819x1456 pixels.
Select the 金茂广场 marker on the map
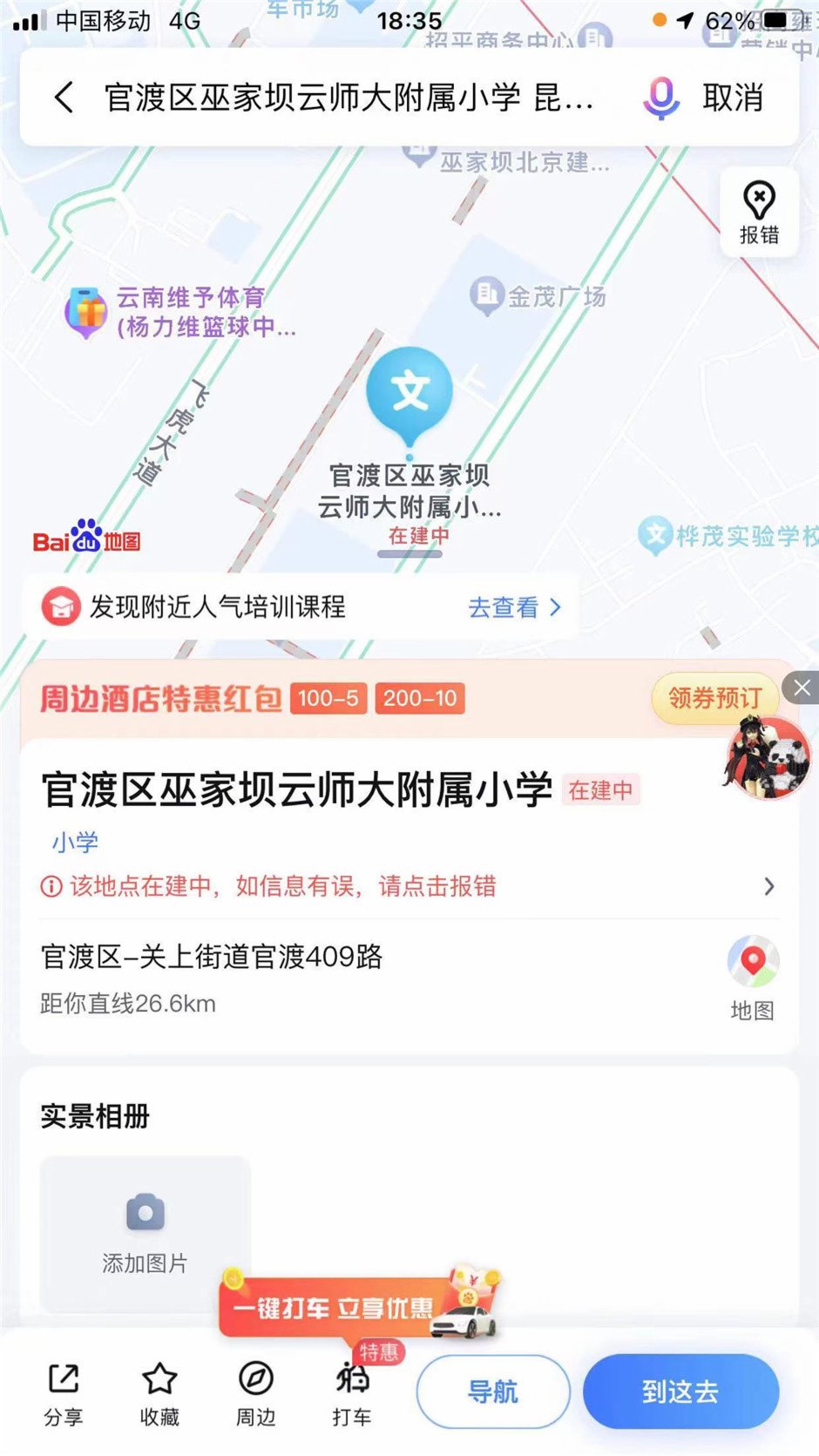pyautogui.click(x=486, y=296)
